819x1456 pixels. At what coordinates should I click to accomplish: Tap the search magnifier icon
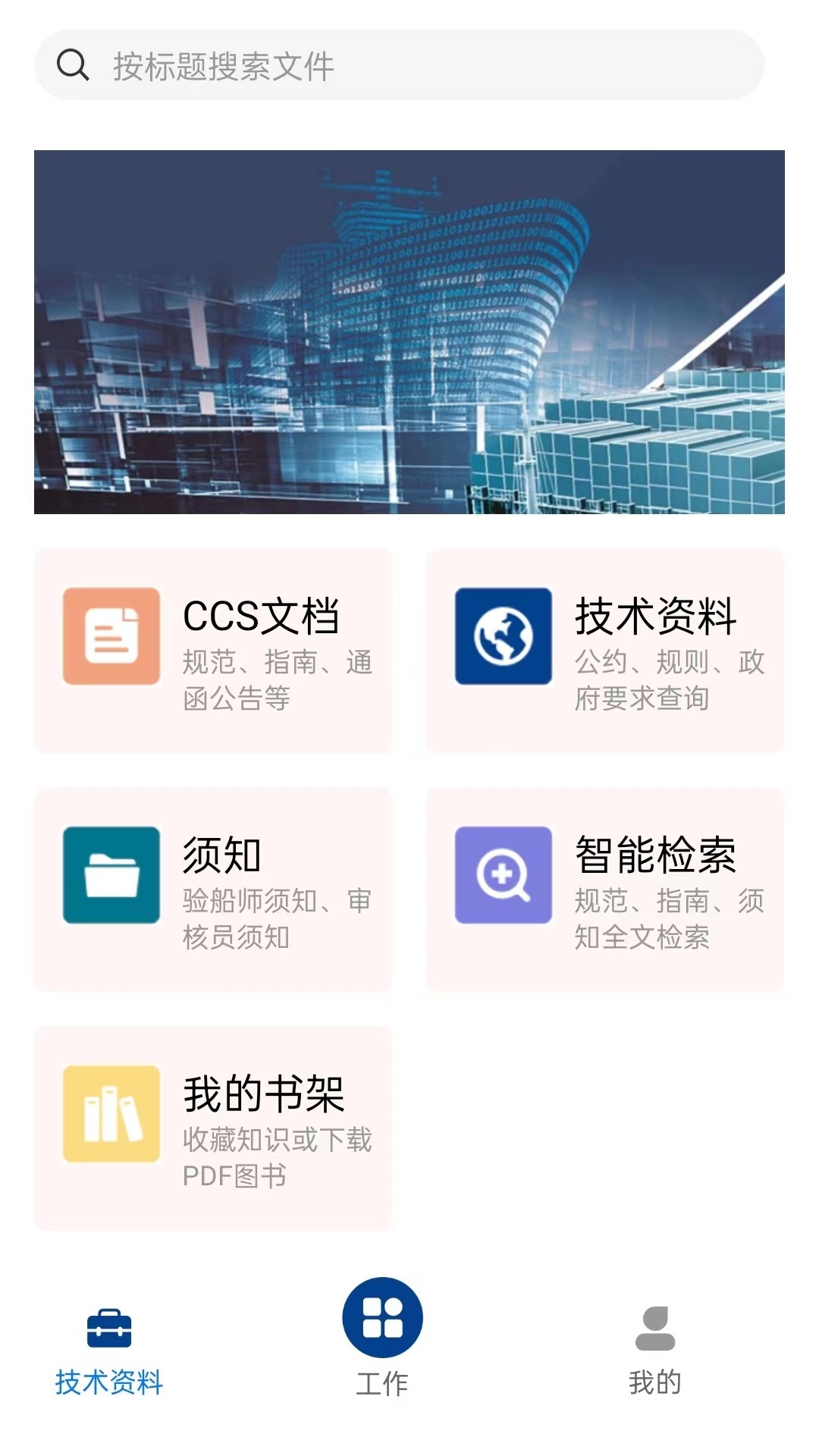click(72, 64)
